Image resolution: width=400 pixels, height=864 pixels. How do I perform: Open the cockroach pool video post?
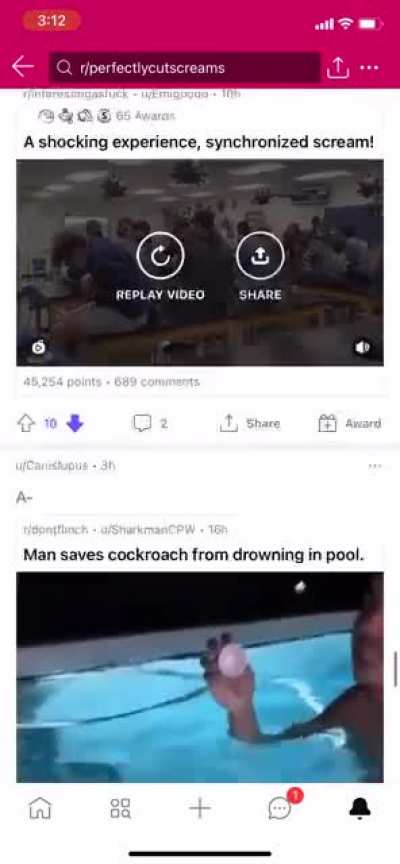[x=200, y=677]
